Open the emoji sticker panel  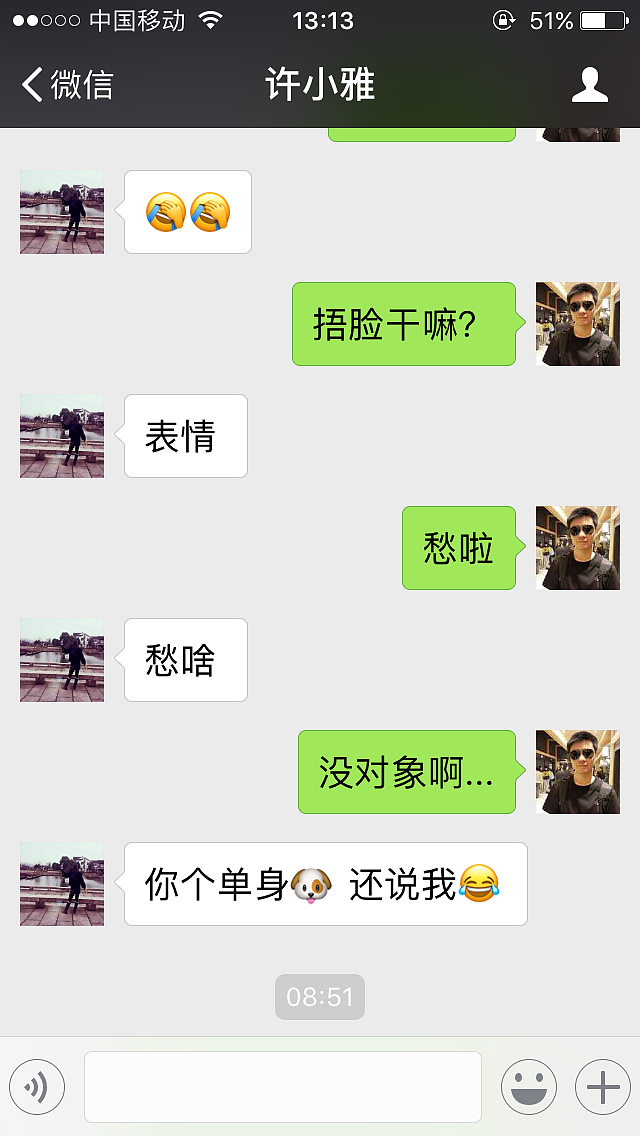528,1087
